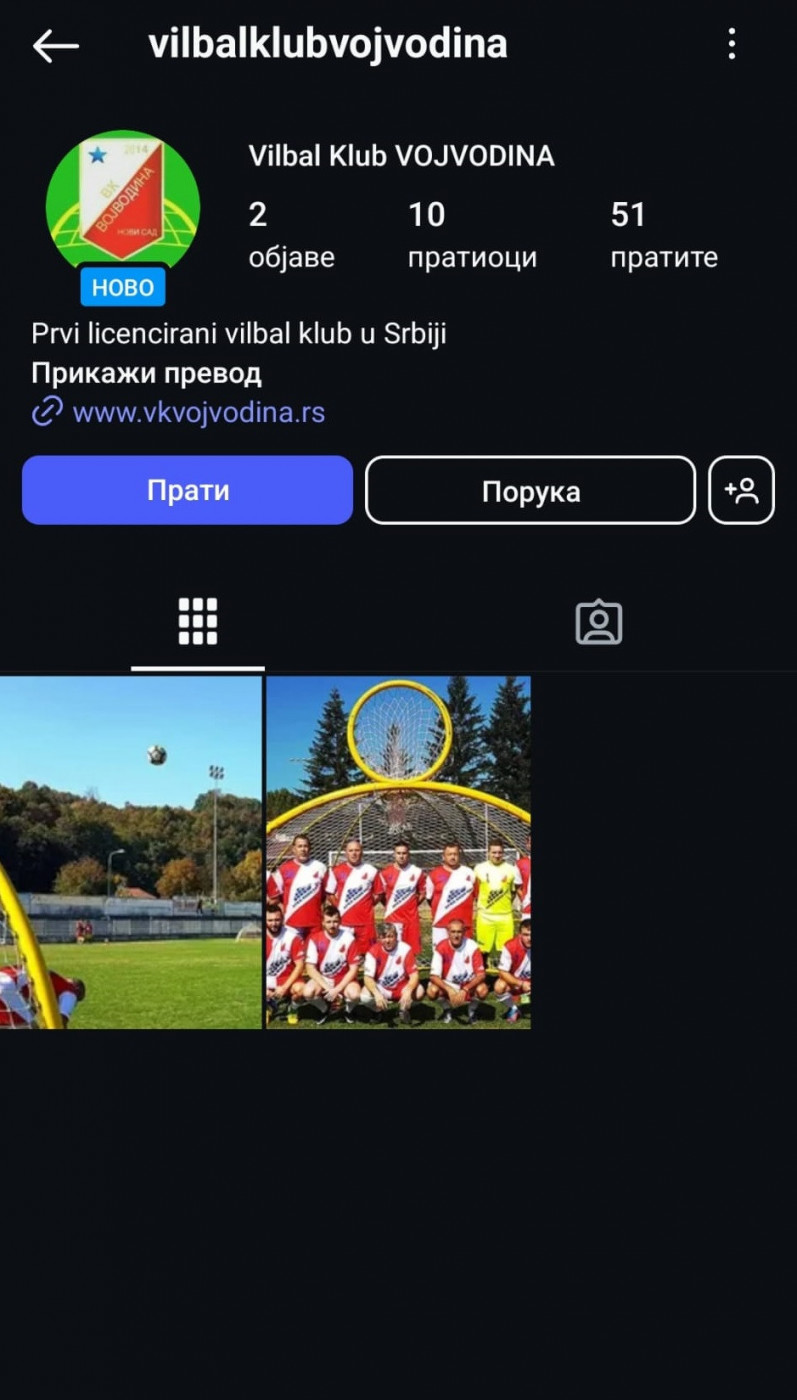This screenshot has height=1400, width=797.
Task: Open the team photo post
Action: [x=398, y=852]
